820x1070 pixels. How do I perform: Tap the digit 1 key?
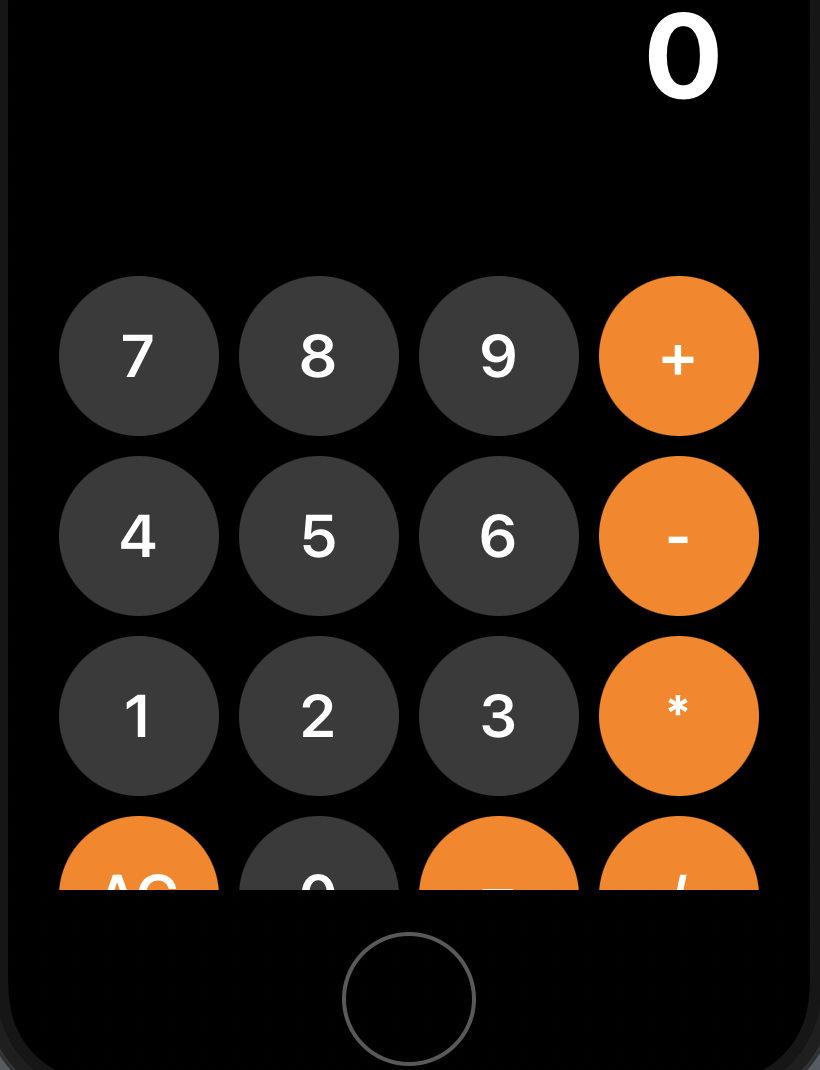[139, 716]
